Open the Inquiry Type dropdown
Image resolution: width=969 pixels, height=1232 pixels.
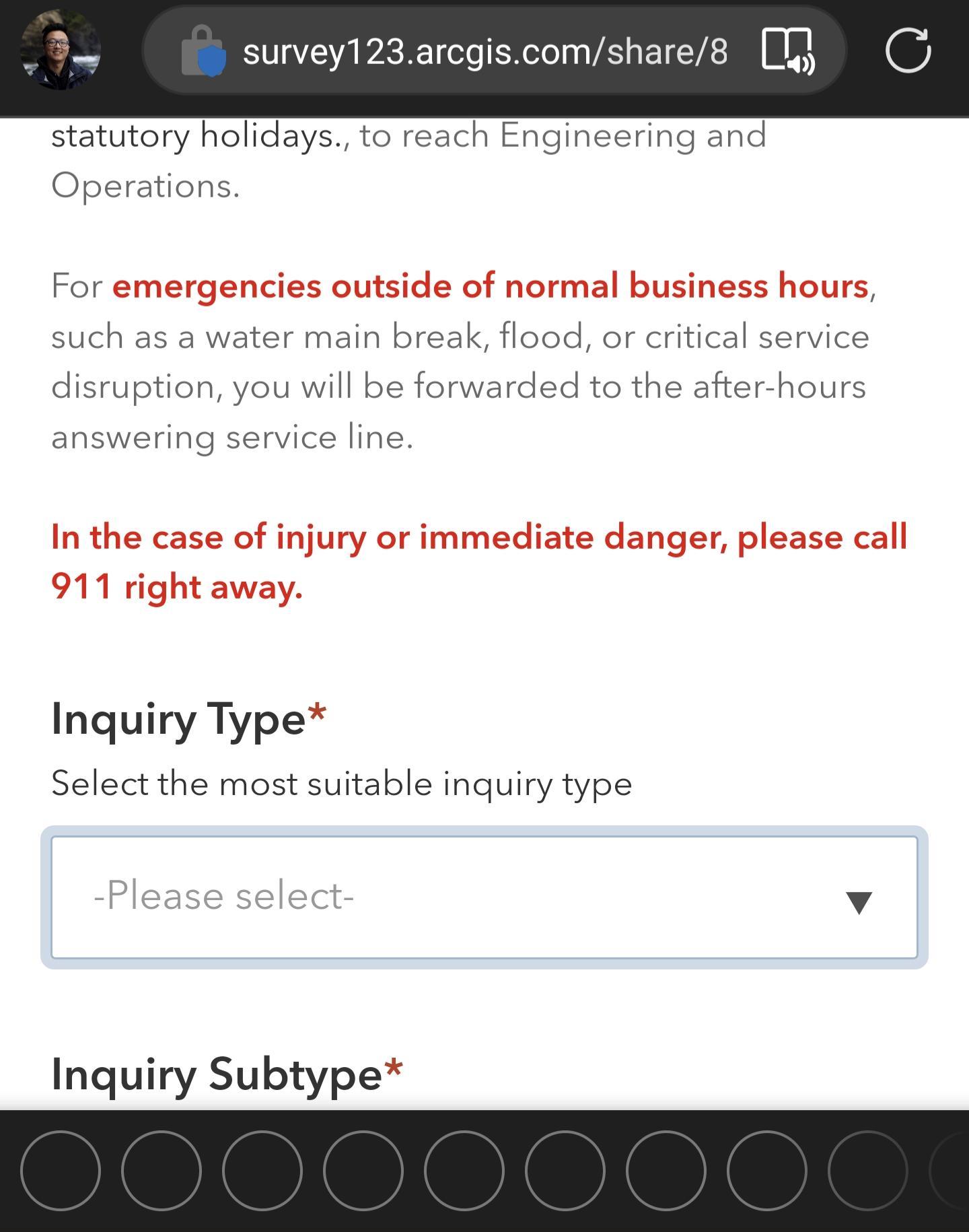point(484,897)
